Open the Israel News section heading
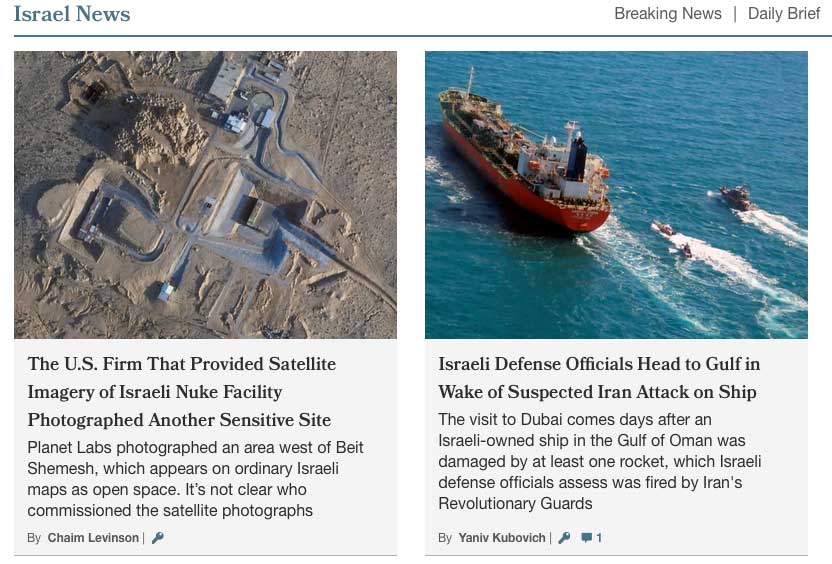Viewport: 832px width, 564px height. tap(72, 14)
